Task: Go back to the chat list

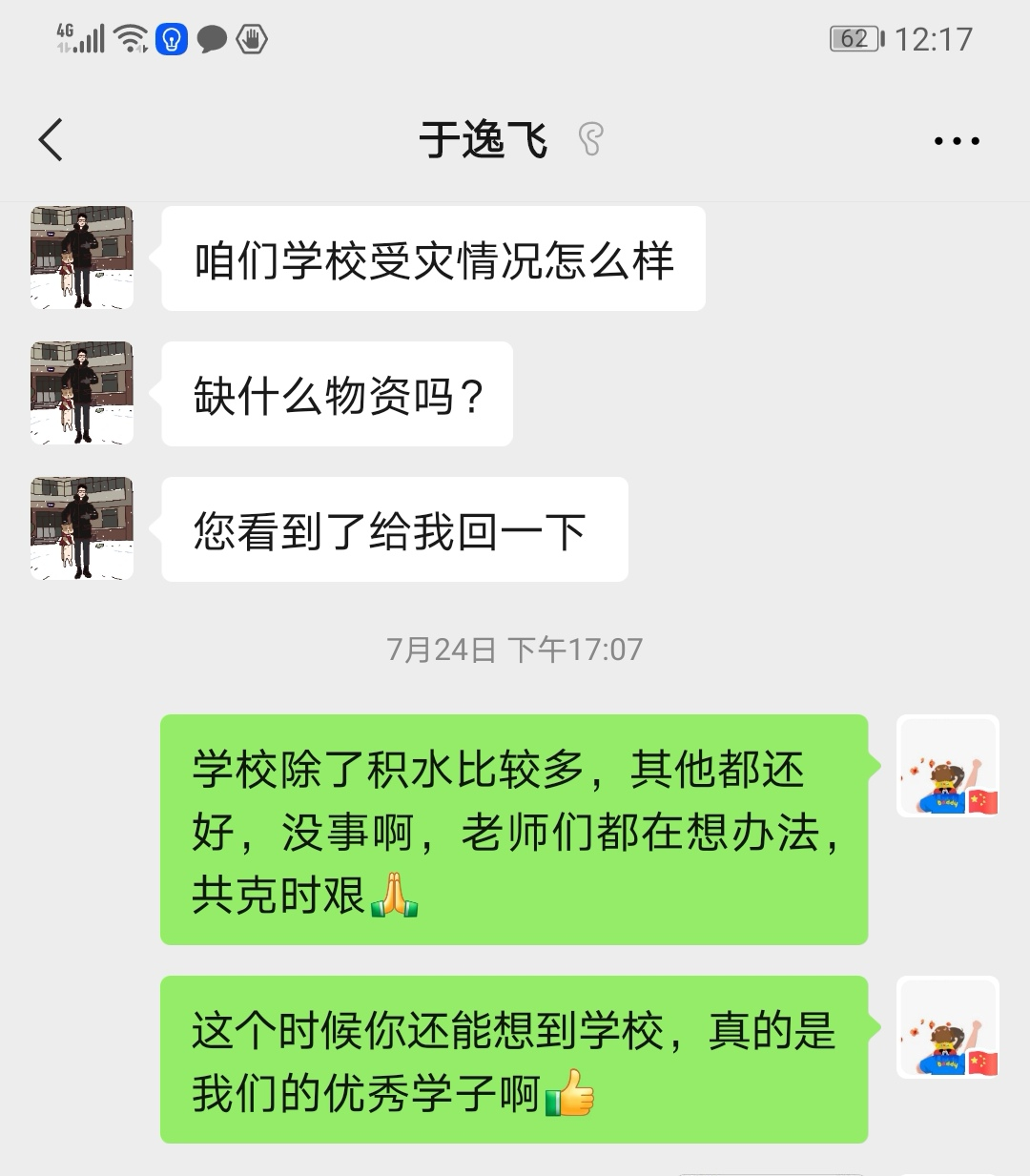Action: point(51,140)
